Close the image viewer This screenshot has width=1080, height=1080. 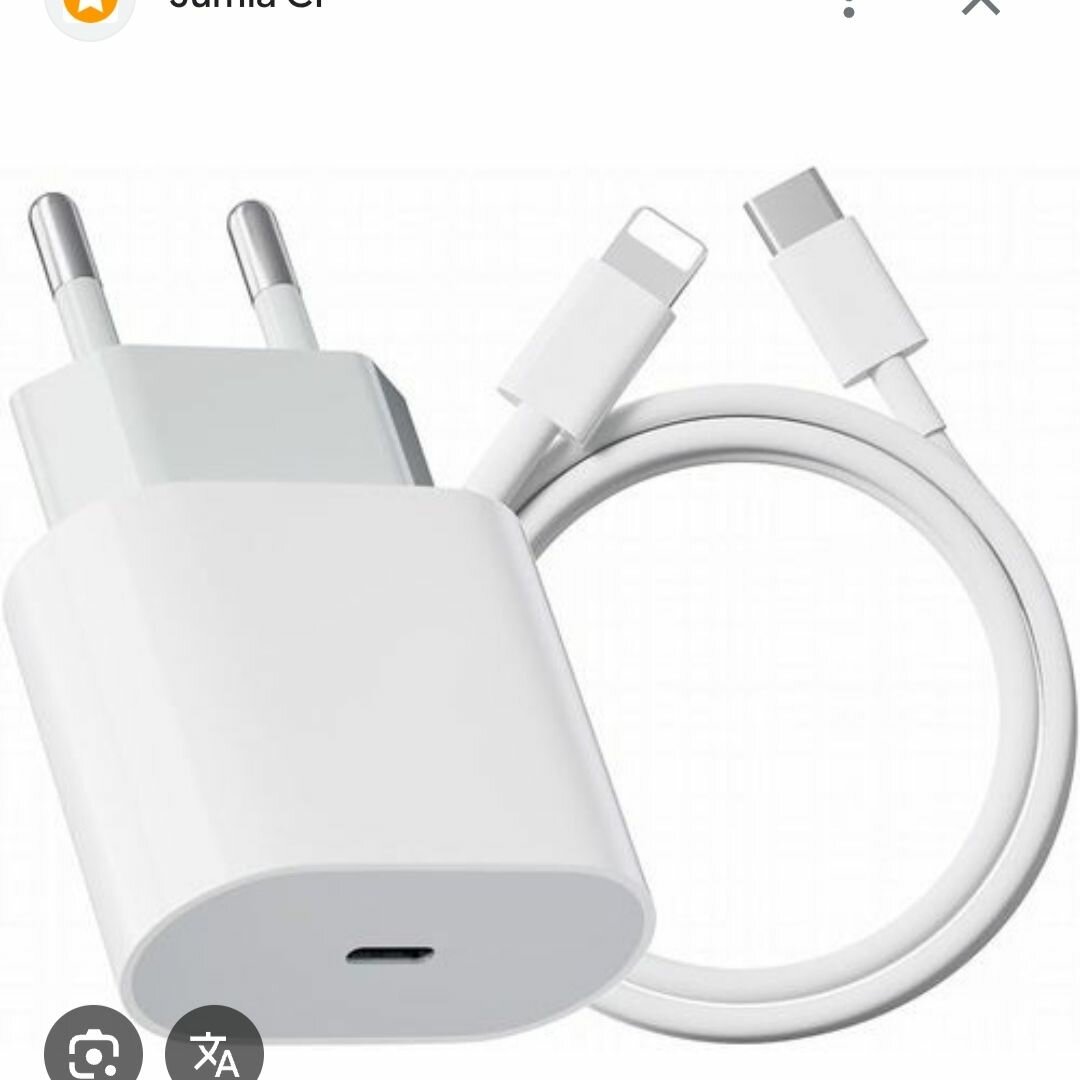point(980,5)
